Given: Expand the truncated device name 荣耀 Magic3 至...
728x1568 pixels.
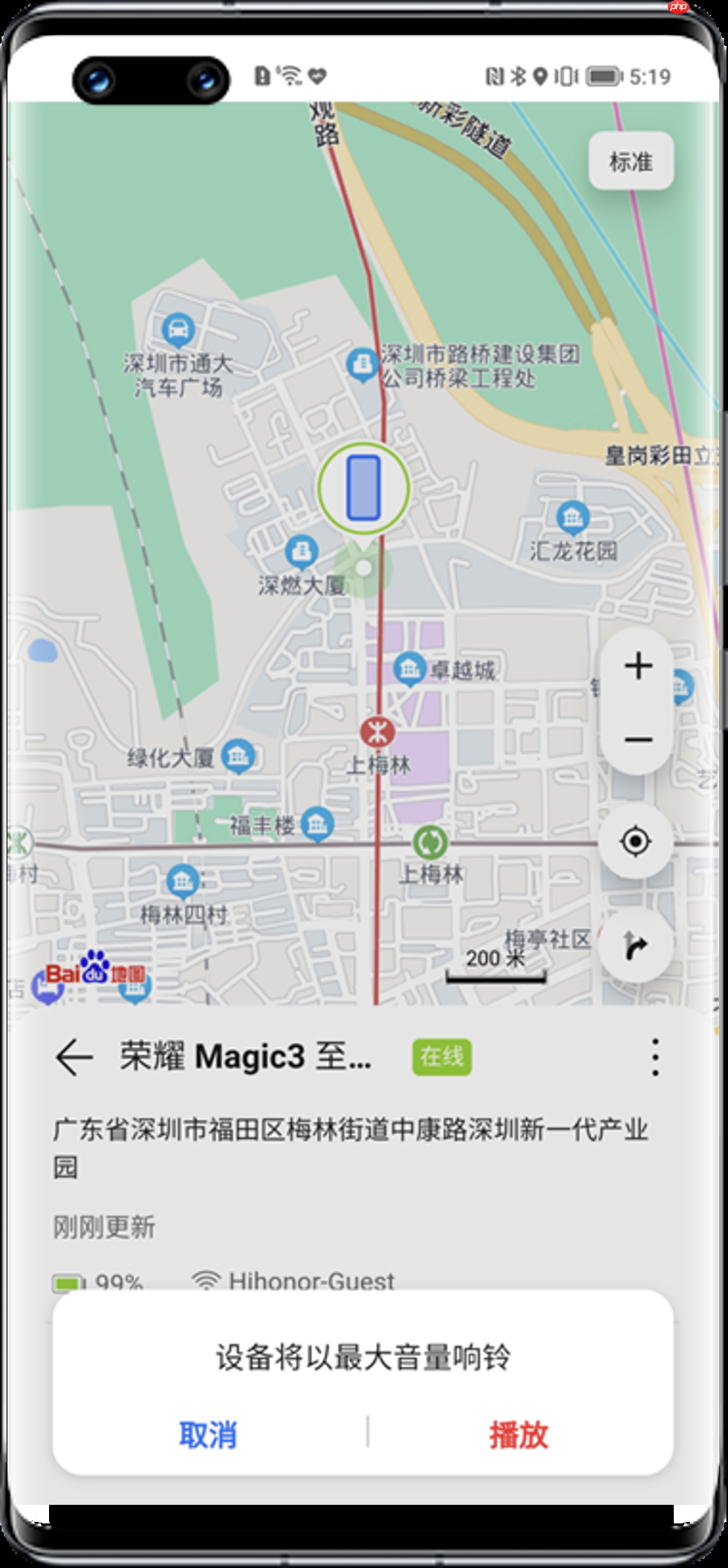Looking at the screenshot, I should click(x=245, y=1055).
